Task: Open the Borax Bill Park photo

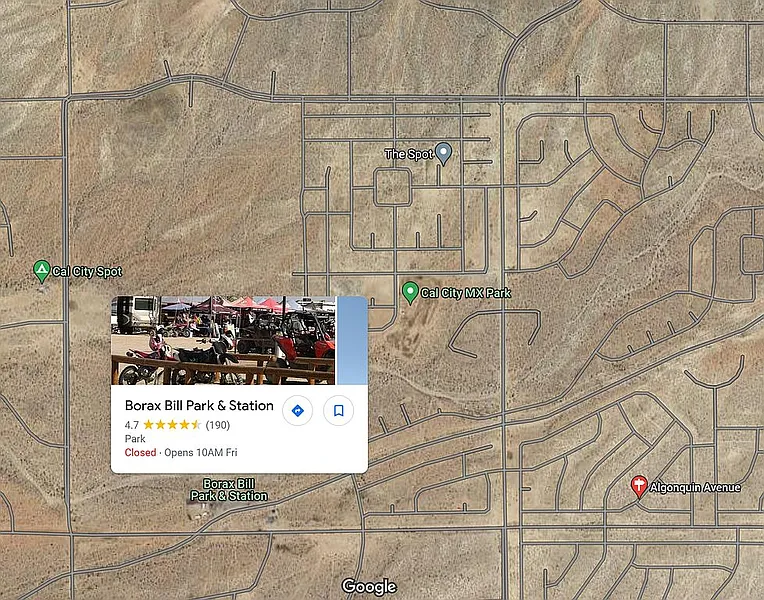Action: click(x=223, y=340)
